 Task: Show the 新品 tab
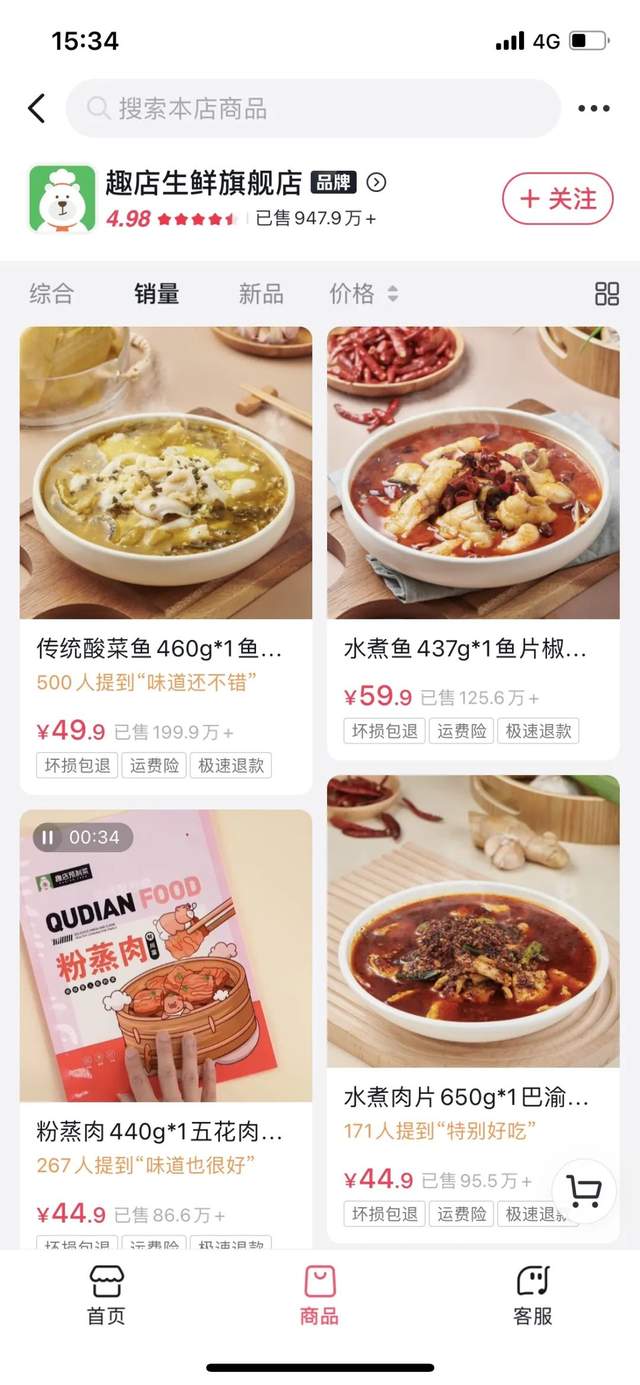tap(261, 293)
